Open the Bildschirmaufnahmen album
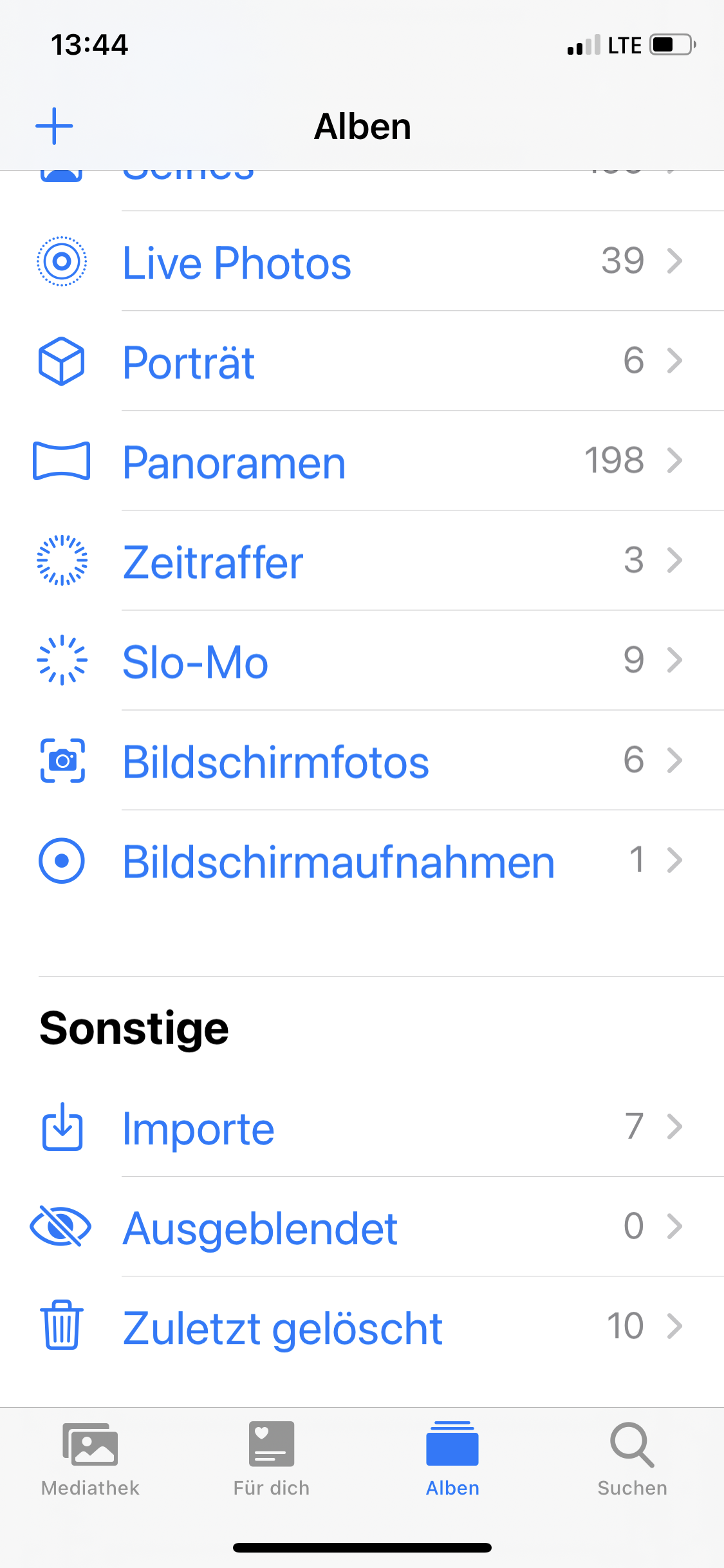The image size is (724, 1568). [x=339, y=861]
